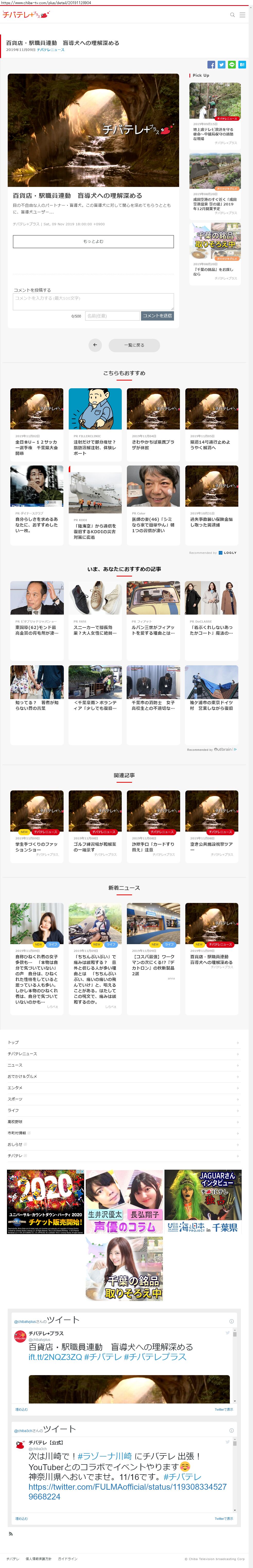Open the hamburger menu

click(x=243, y=15)
